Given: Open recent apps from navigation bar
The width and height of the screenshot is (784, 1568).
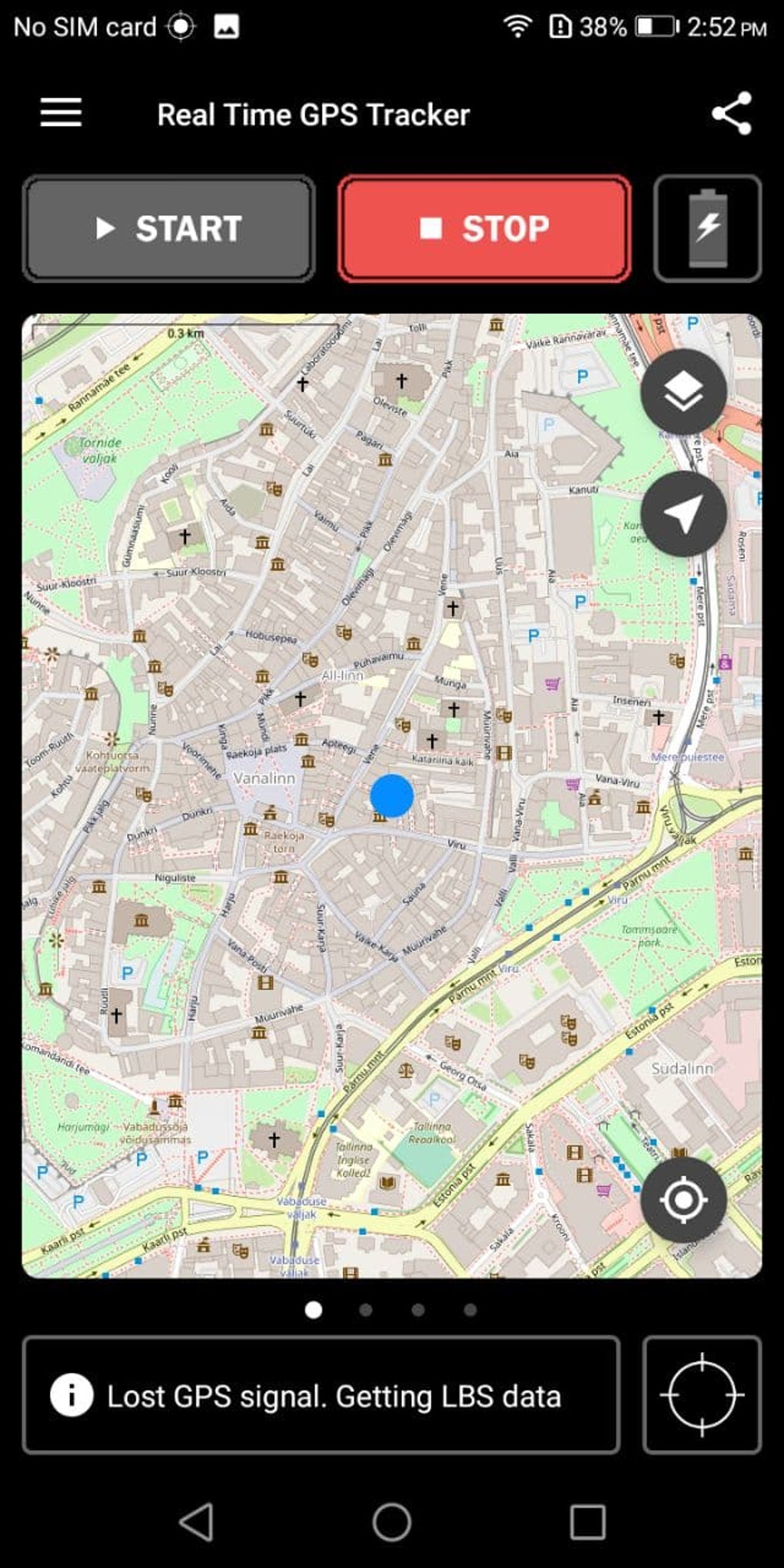Looking at the screenshot, I should 587,1522.
